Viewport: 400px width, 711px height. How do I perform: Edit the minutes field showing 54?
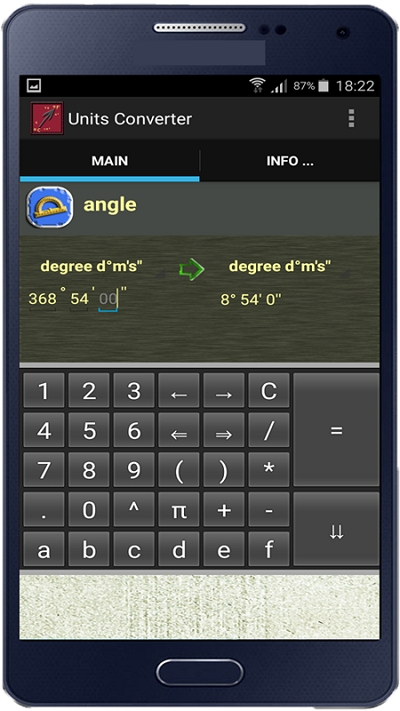tap(79, 299)
